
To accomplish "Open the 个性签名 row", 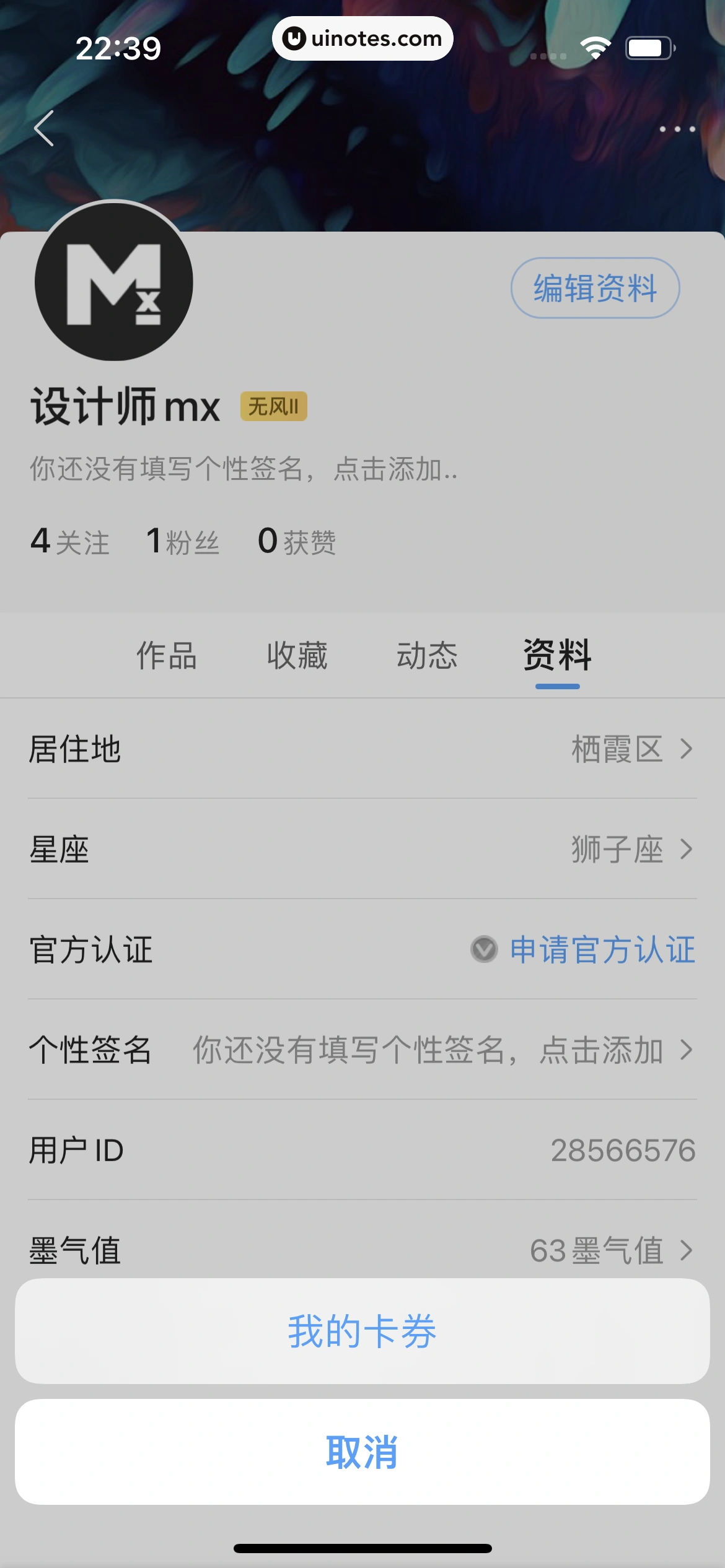I will pos(362,1050).
